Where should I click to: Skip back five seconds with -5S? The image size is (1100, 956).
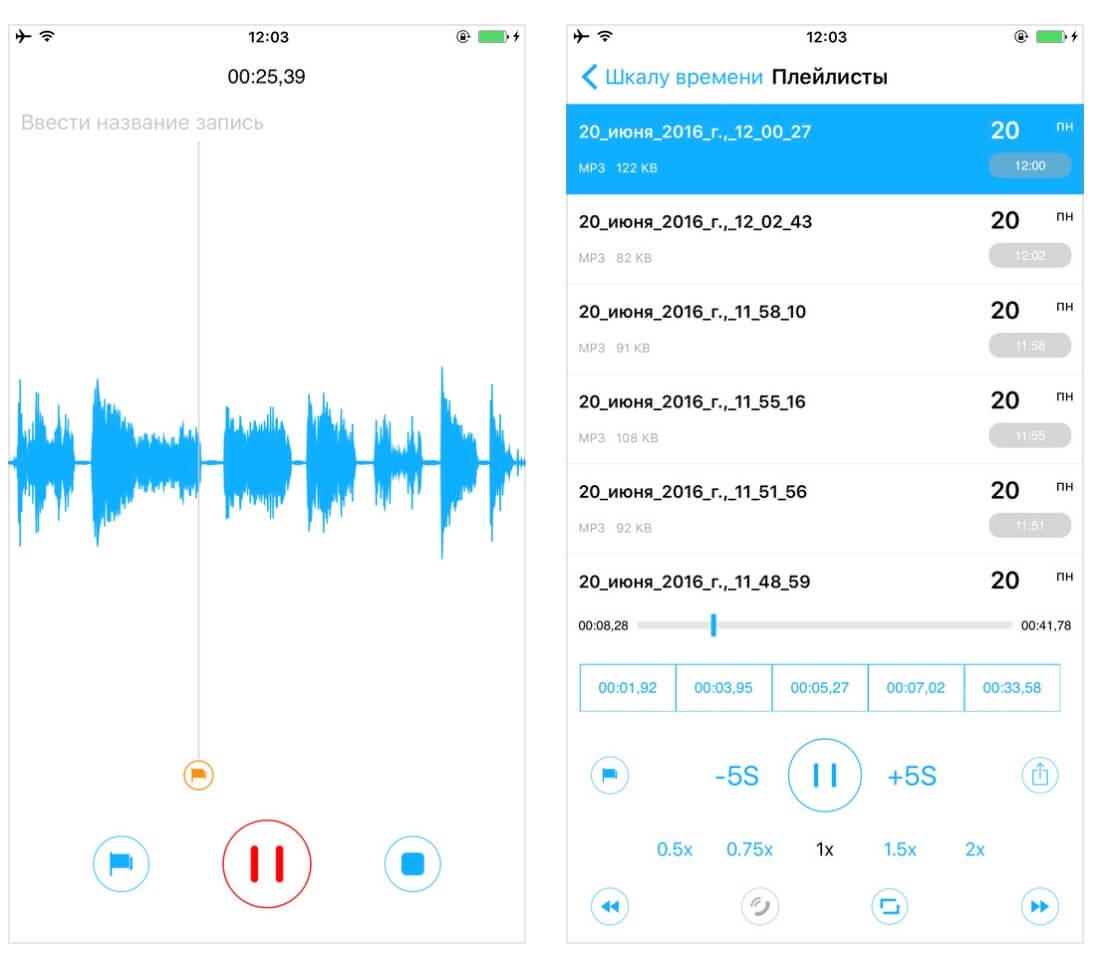click(x=736, y=776)
